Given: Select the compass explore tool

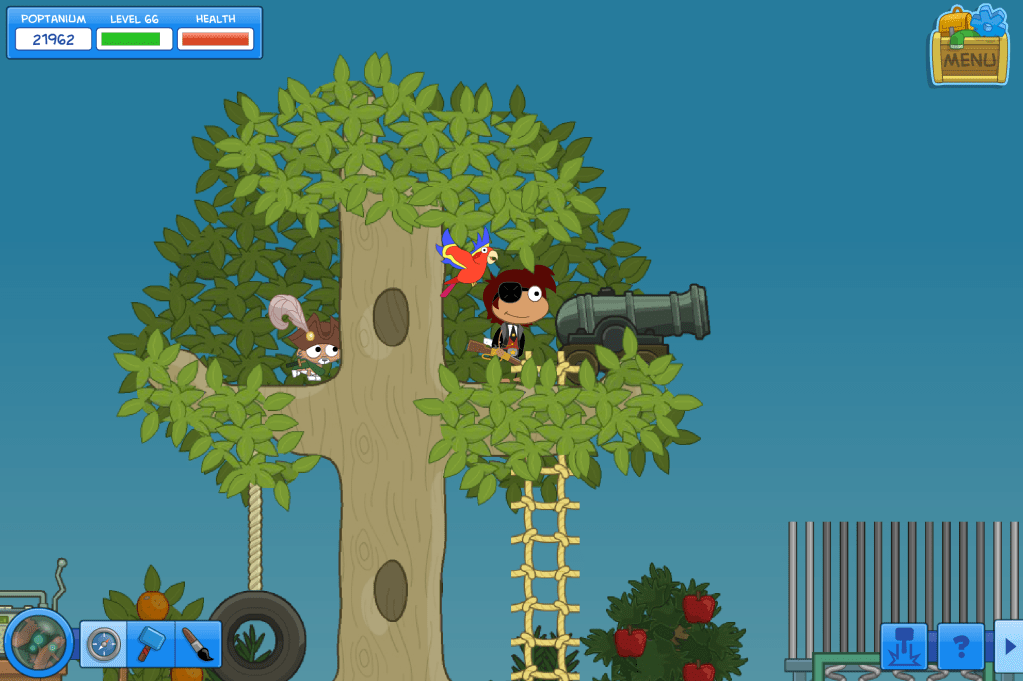Looking at the screenshot, I should pos(103,644).
